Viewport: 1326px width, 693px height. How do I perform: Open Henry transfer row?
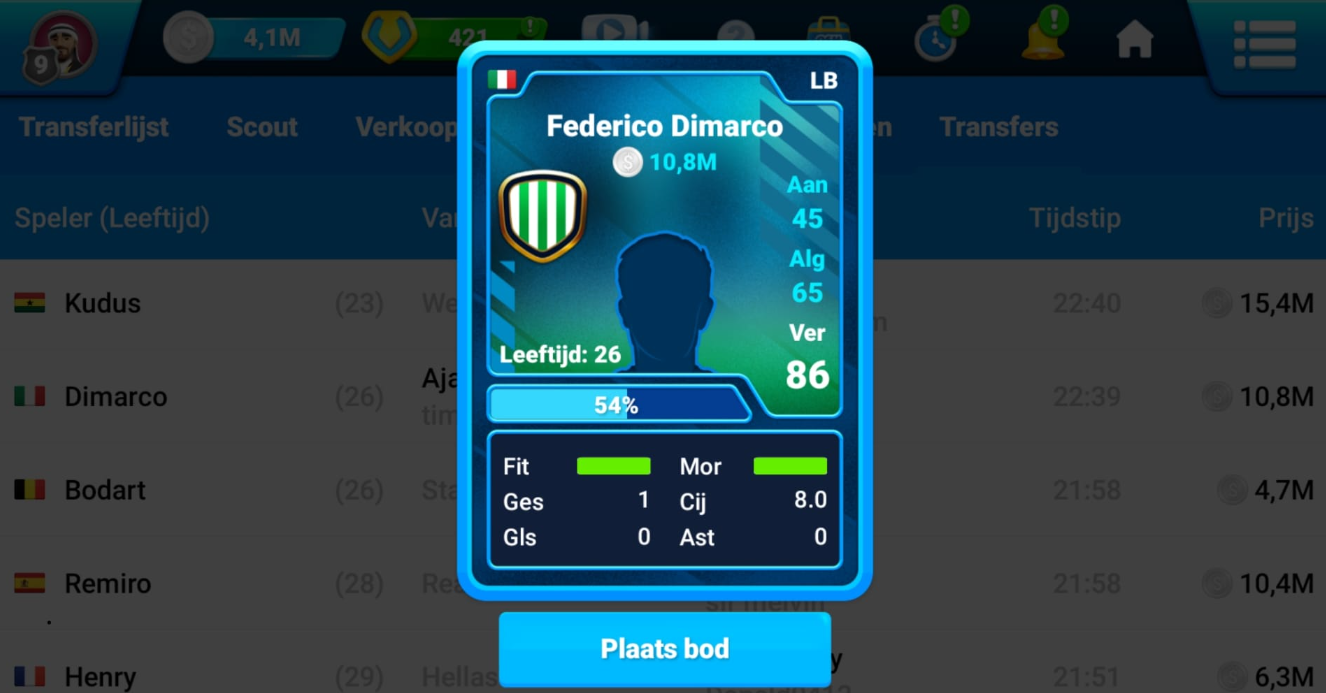(x=100, y=677)
